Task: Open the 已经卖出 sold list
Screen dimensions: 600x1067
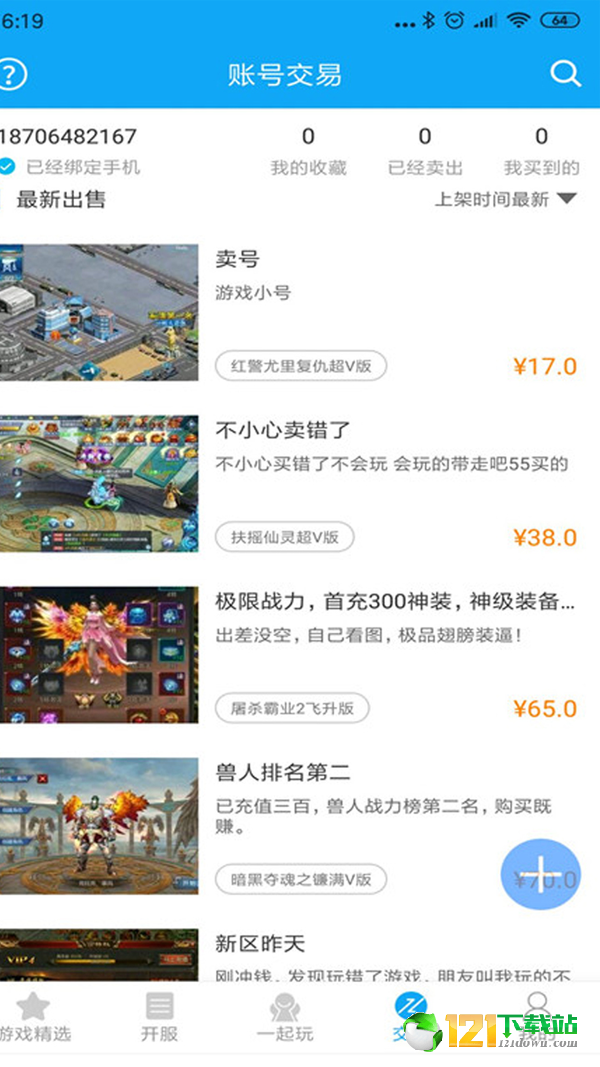Action: pos(425,151)
